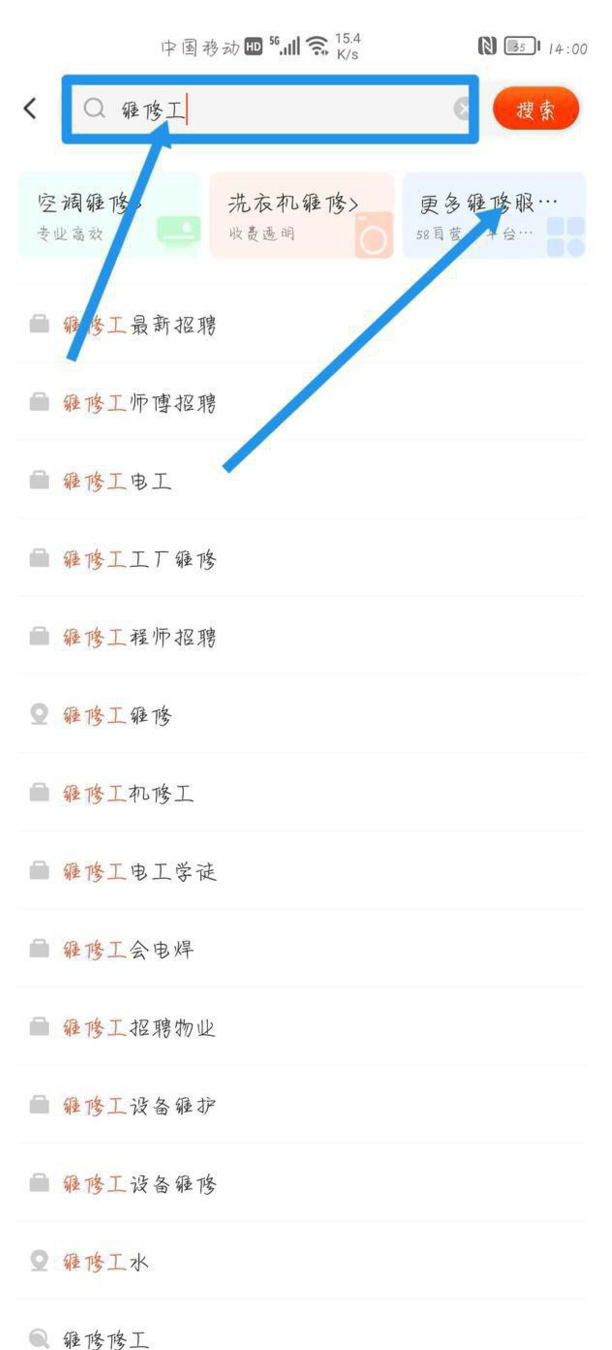Choose the 维修工工厂维修 suggestion
612x1350 pixels.
[139, 559]
